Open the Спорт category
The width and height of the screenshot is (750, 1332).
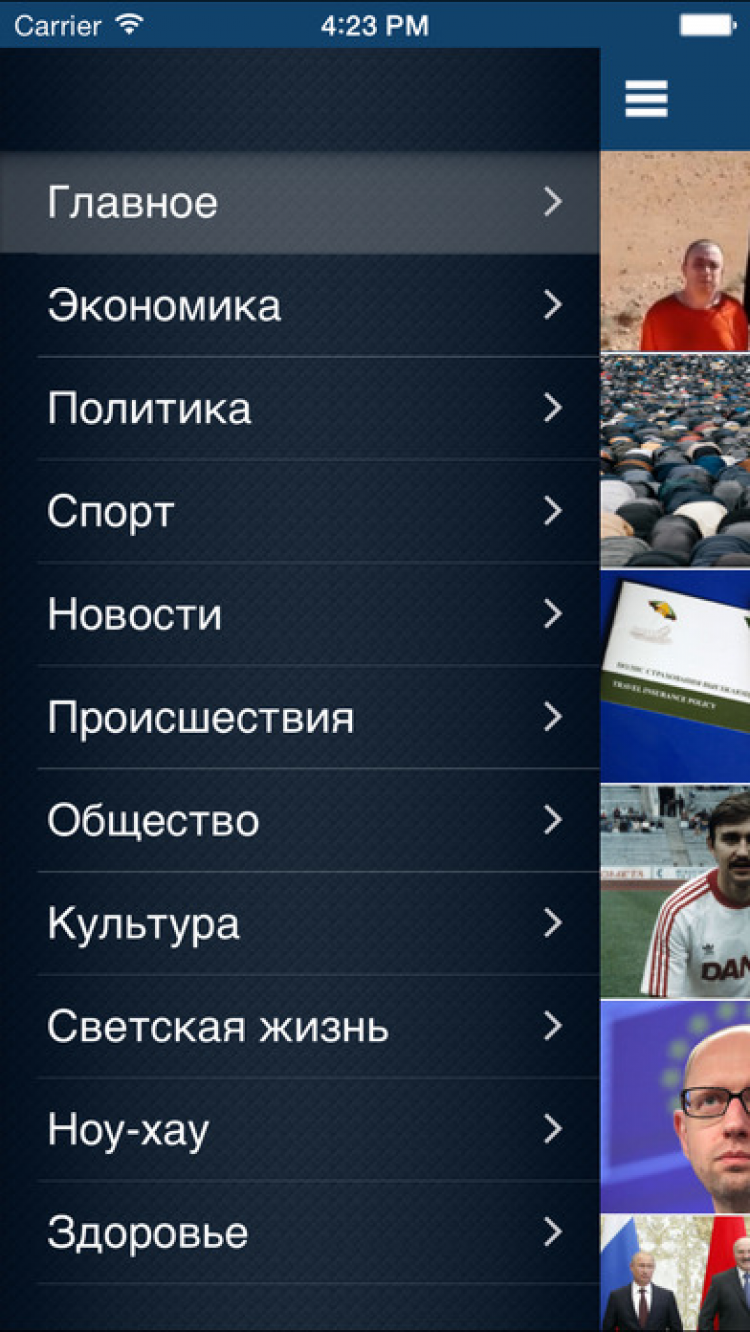[x=300, y=512]
